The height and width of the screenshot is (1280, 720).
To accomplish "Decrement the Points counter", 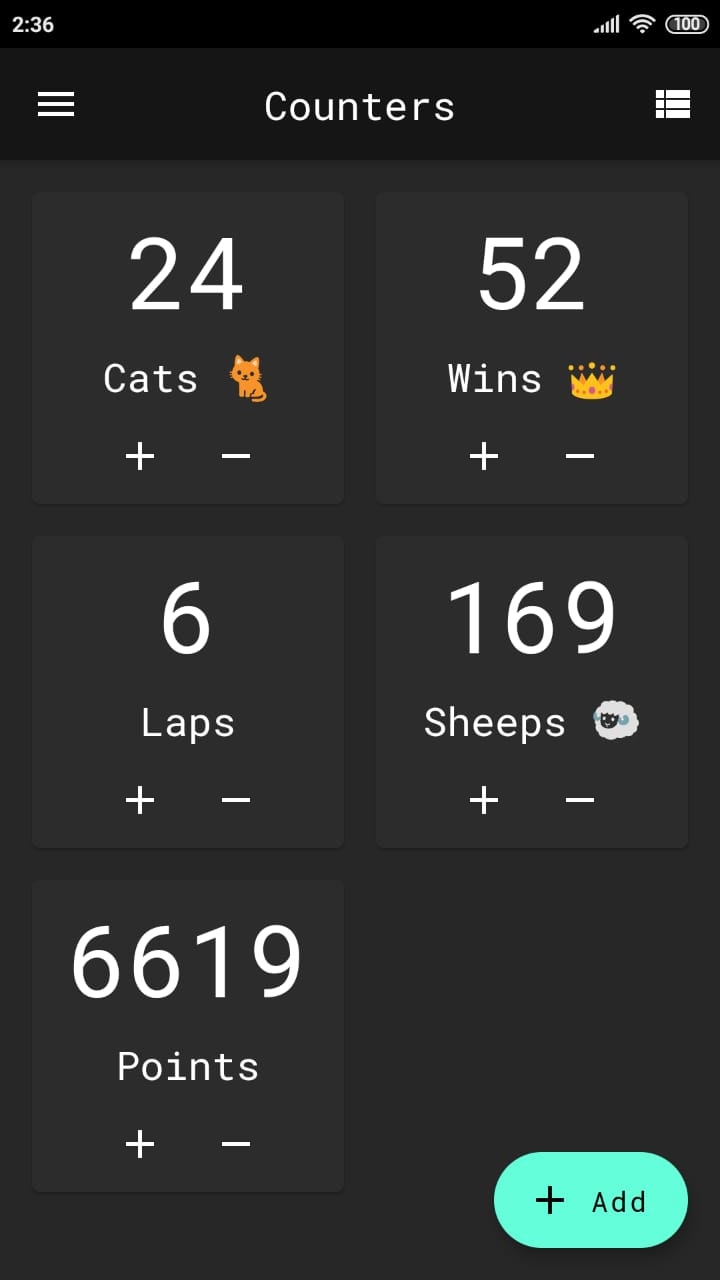I will click(236, 1144).
